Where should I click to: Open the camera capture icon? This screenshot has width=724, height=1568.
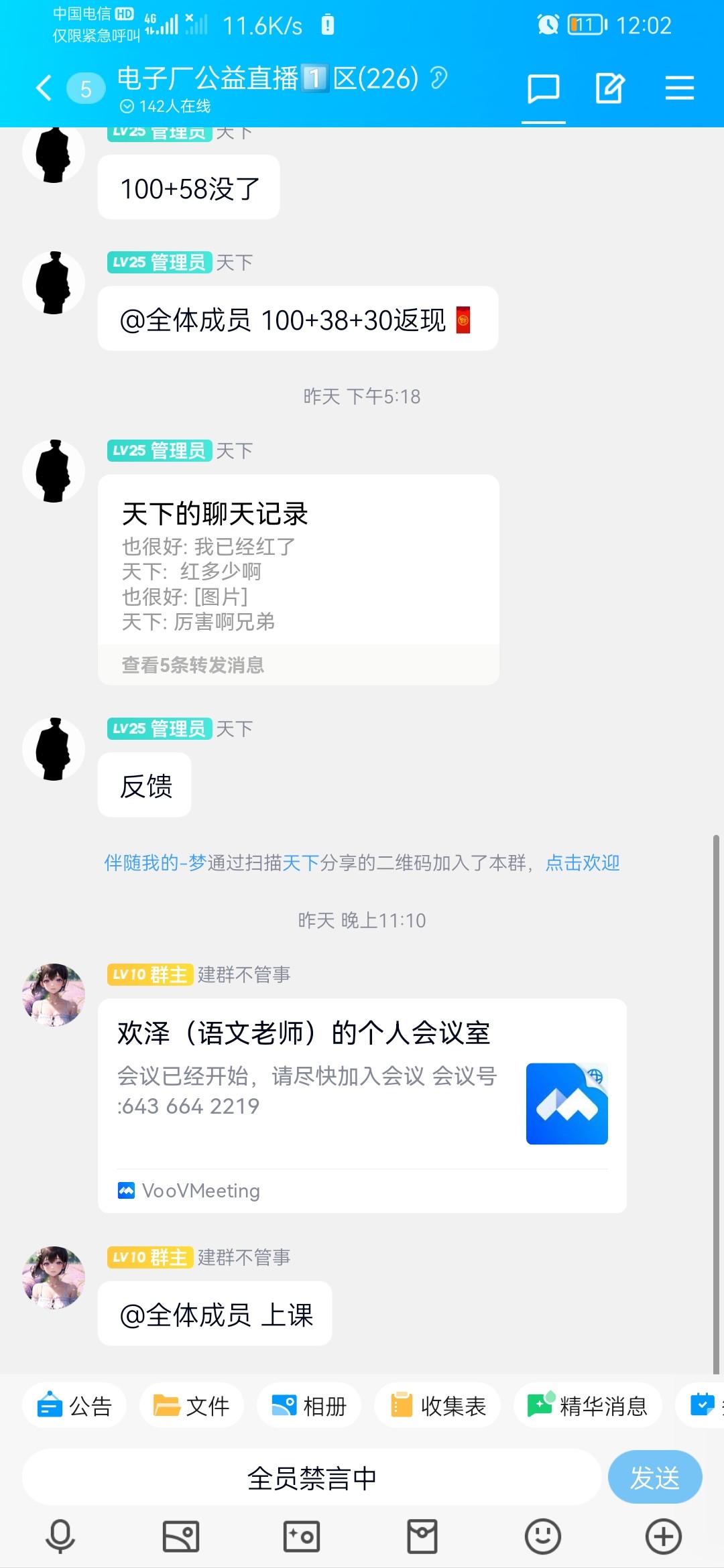tap(302, 1536)
